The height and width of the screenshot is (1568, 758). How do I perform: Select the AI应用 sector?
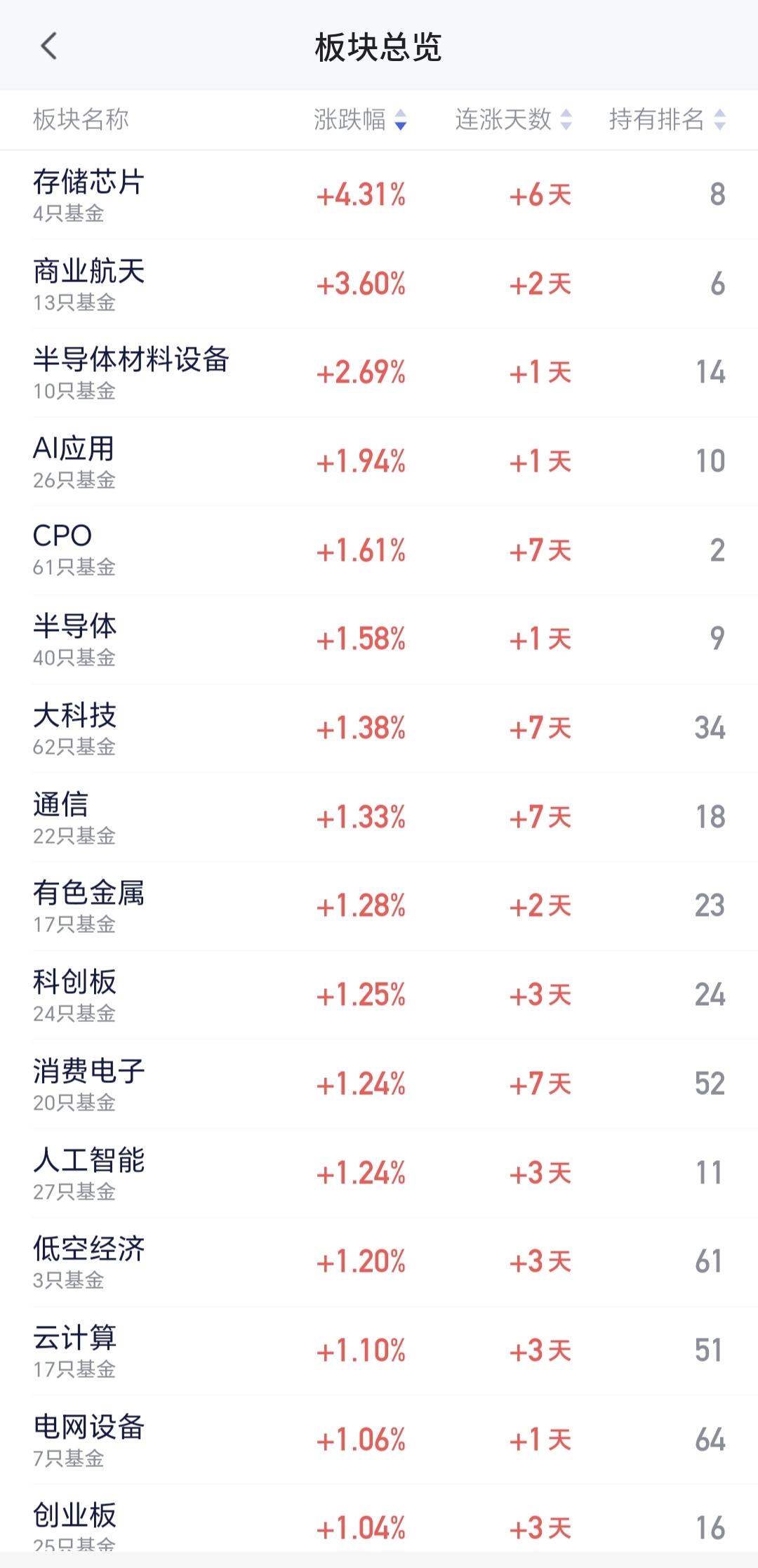[379, 461]
